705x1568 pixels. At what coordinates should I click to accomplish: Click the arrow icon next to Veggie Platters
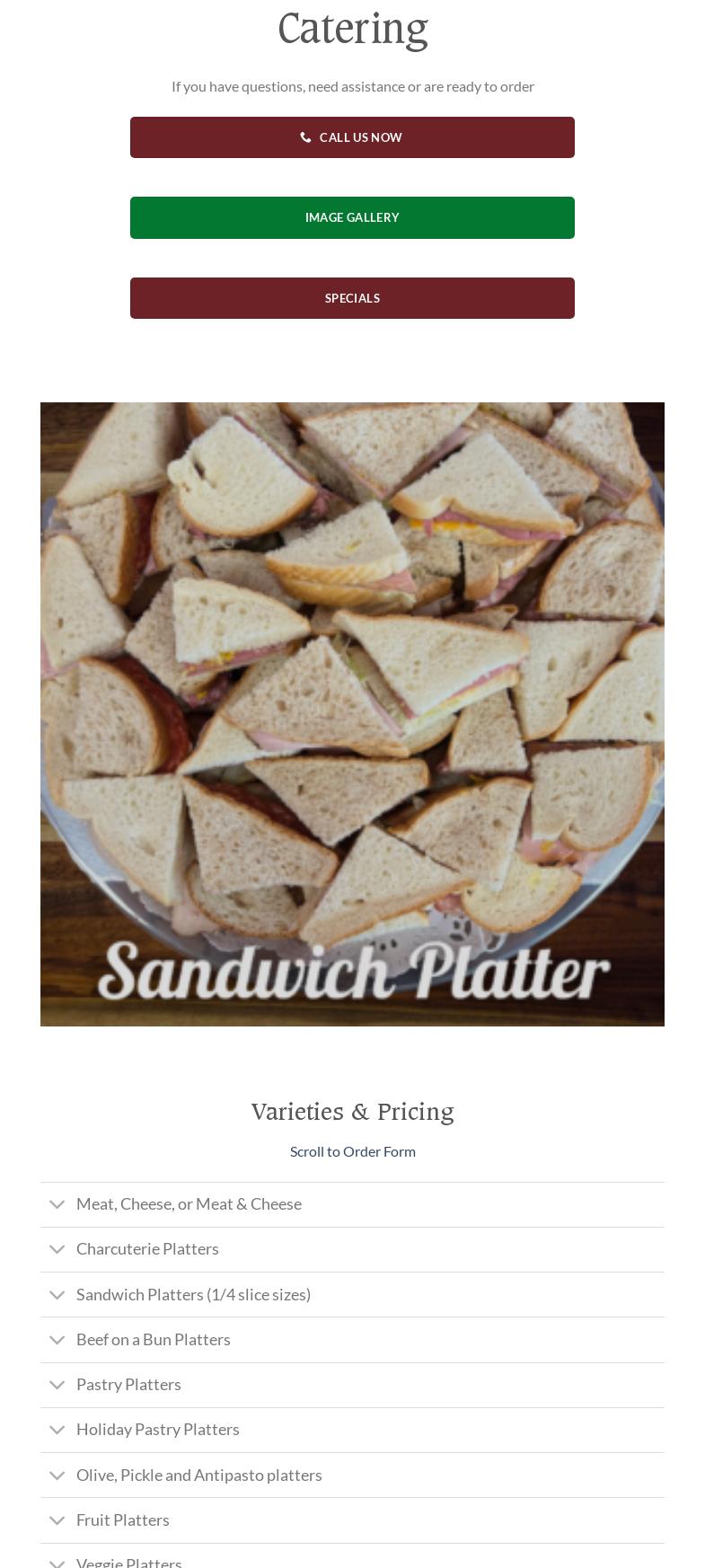click(57, 1563)
